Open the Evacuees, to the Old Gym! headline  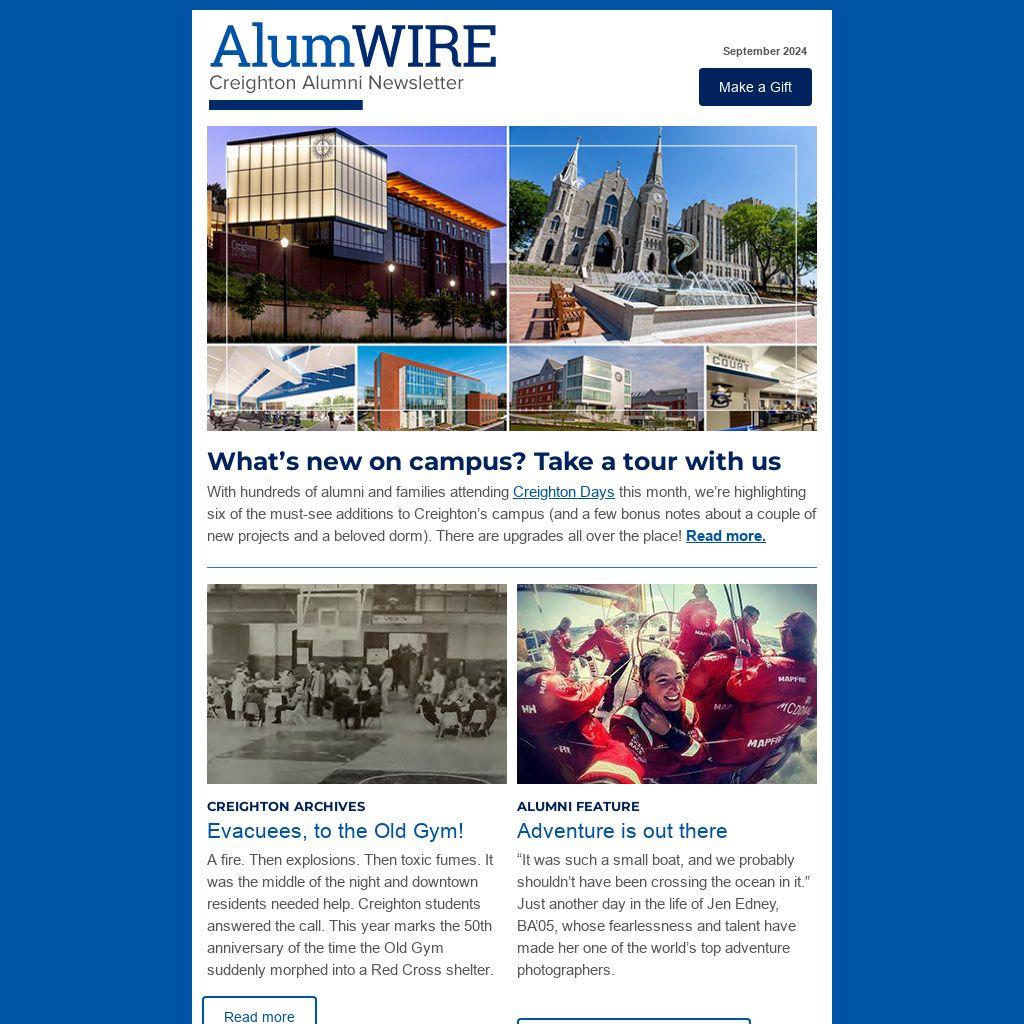(335, 831)
